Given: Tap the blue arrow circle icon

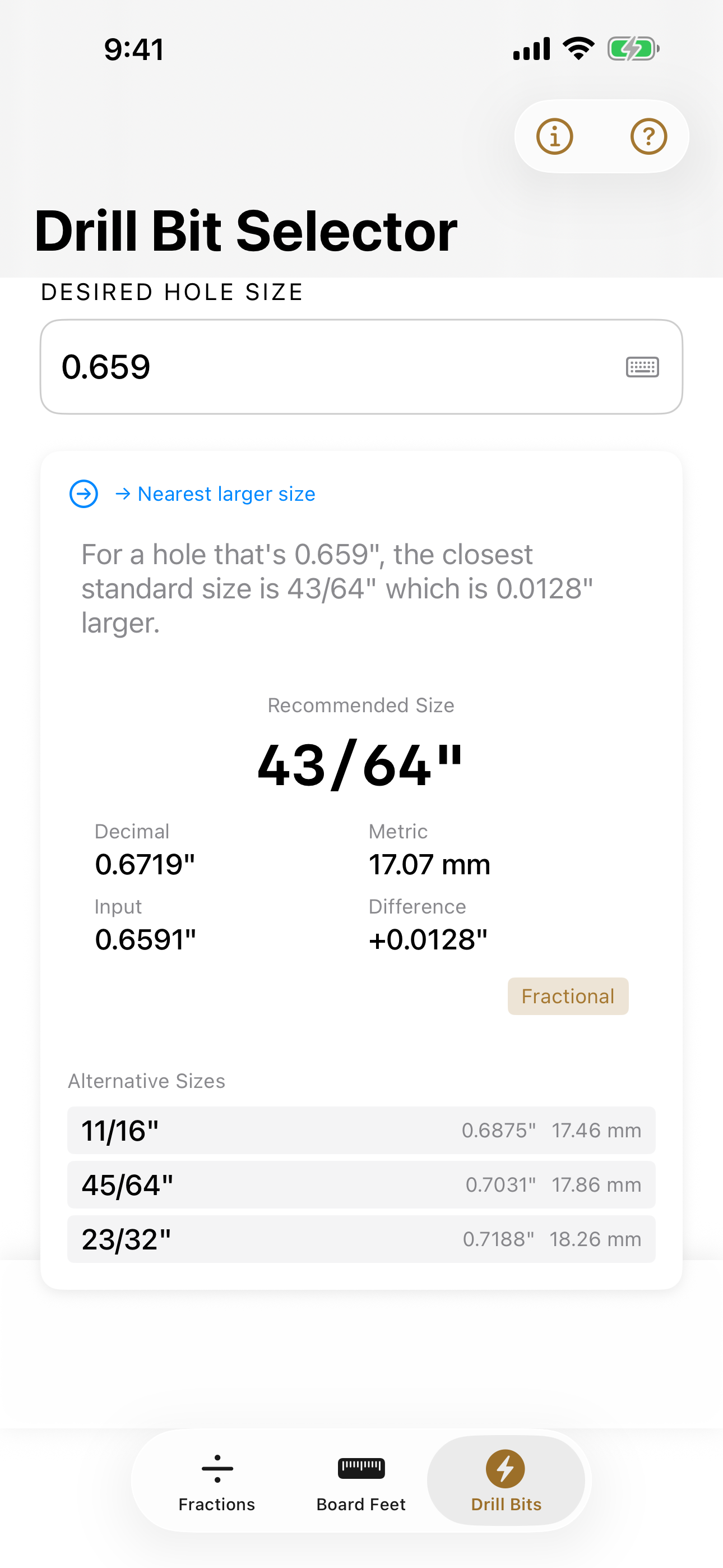Looking at the screenshot, I should click(84, 494).
